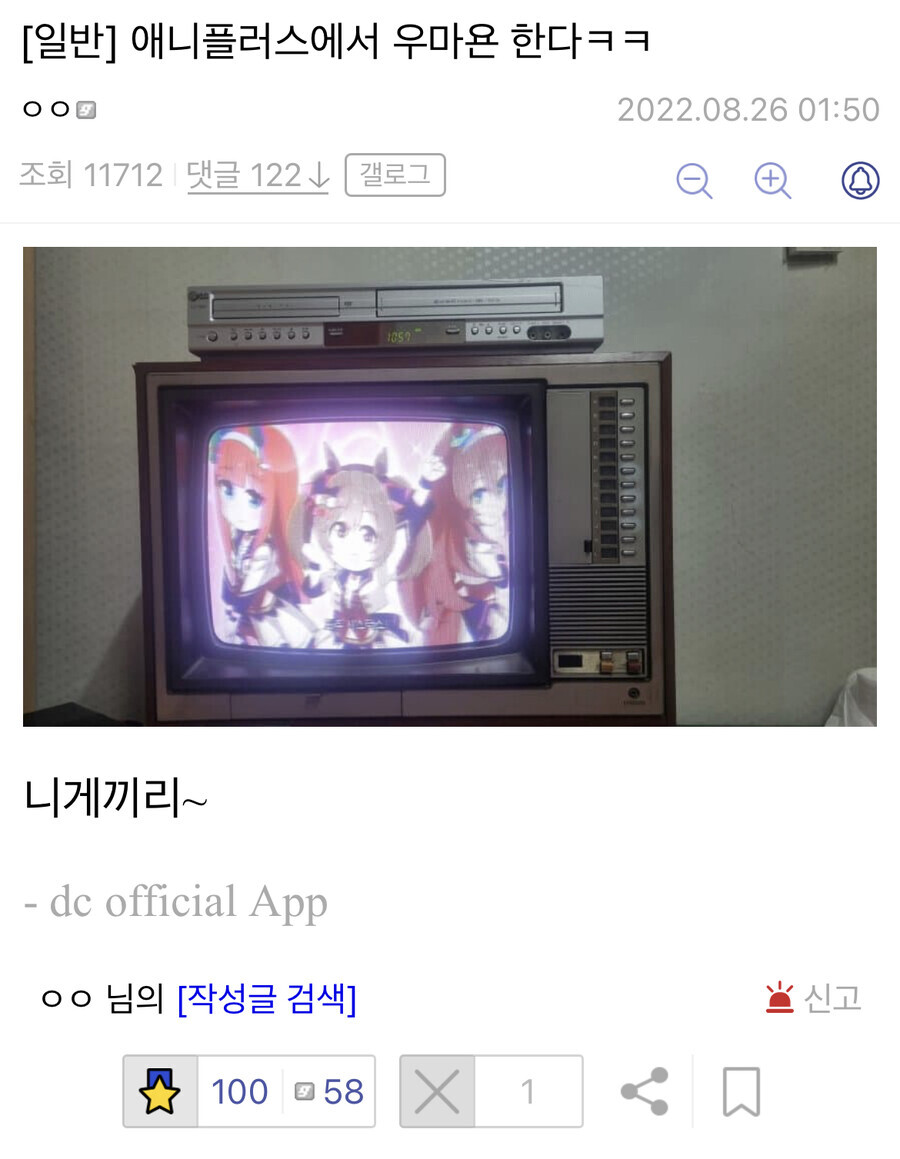
Task: Bookmark this post
Action: [x=741, y=1091]
